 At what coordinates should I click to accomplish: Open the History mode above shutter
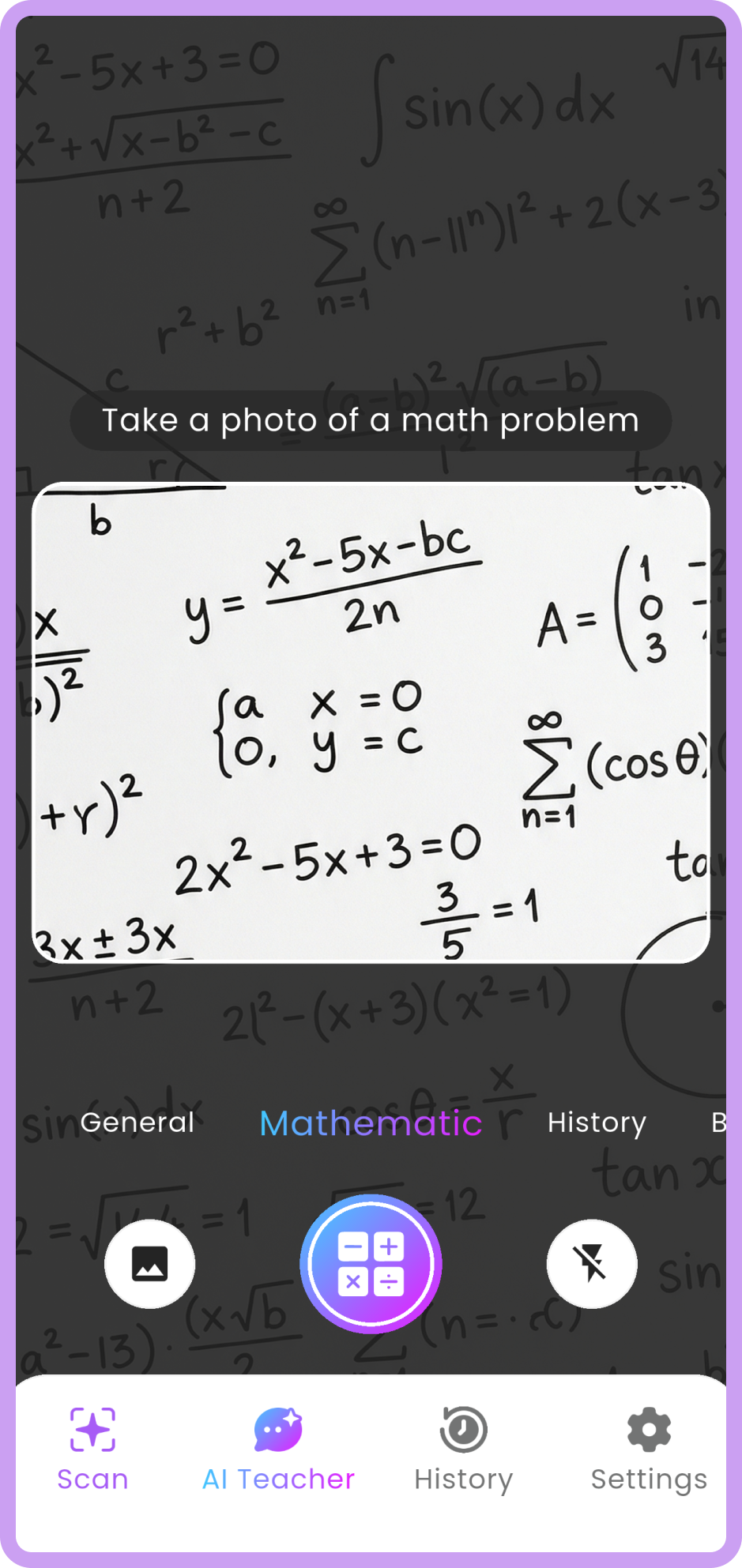[597, 1122]
